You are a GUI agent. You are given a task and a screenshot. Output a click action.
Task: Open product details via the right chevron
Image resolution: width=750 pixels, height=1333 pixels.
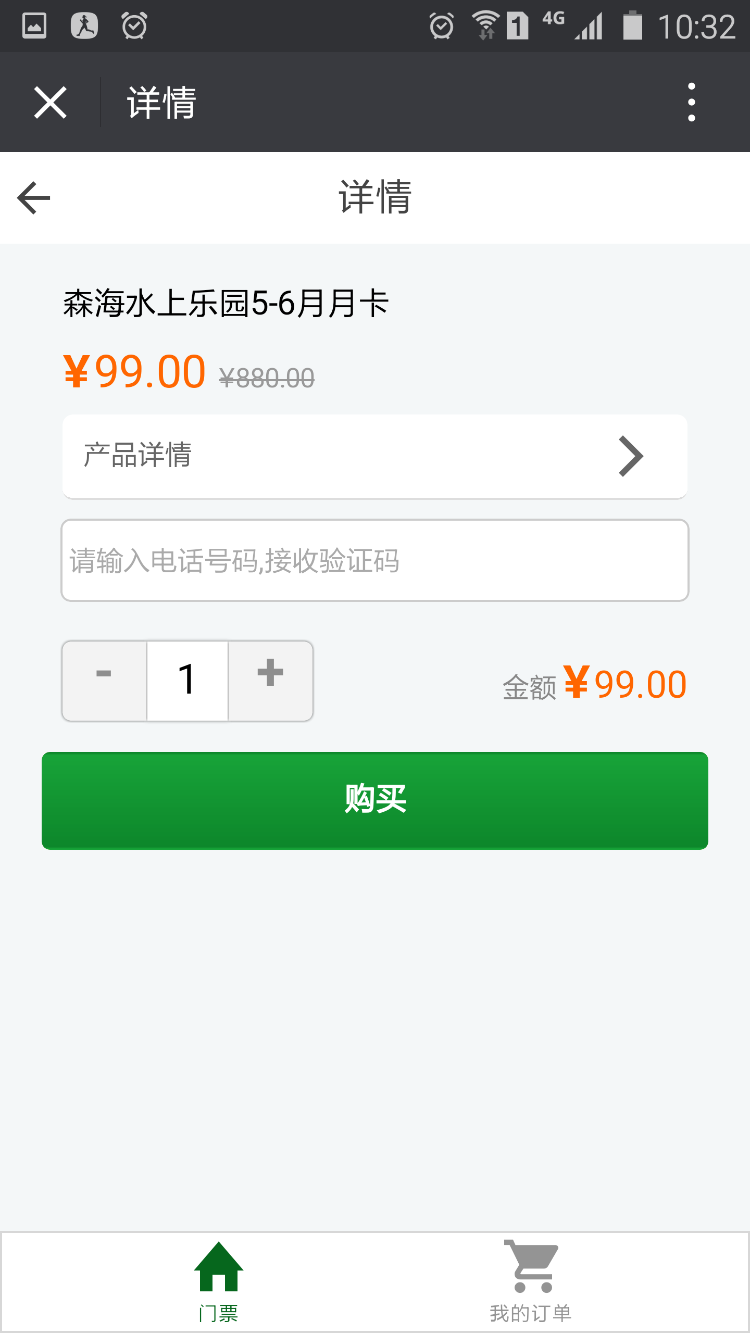coord(631,456)
